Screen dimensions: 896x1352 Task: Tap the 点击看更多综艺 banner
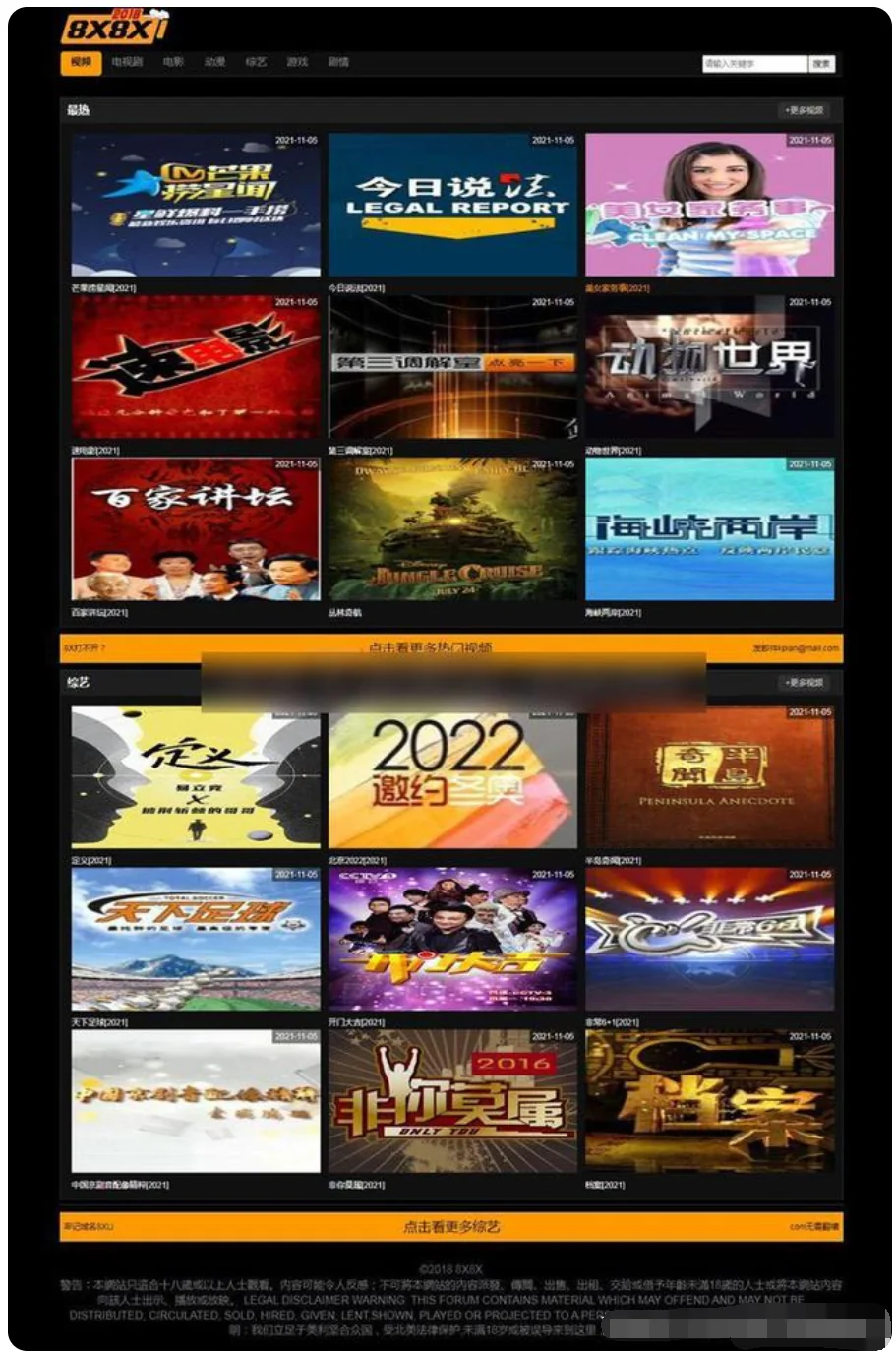(x=451, y=1226)
